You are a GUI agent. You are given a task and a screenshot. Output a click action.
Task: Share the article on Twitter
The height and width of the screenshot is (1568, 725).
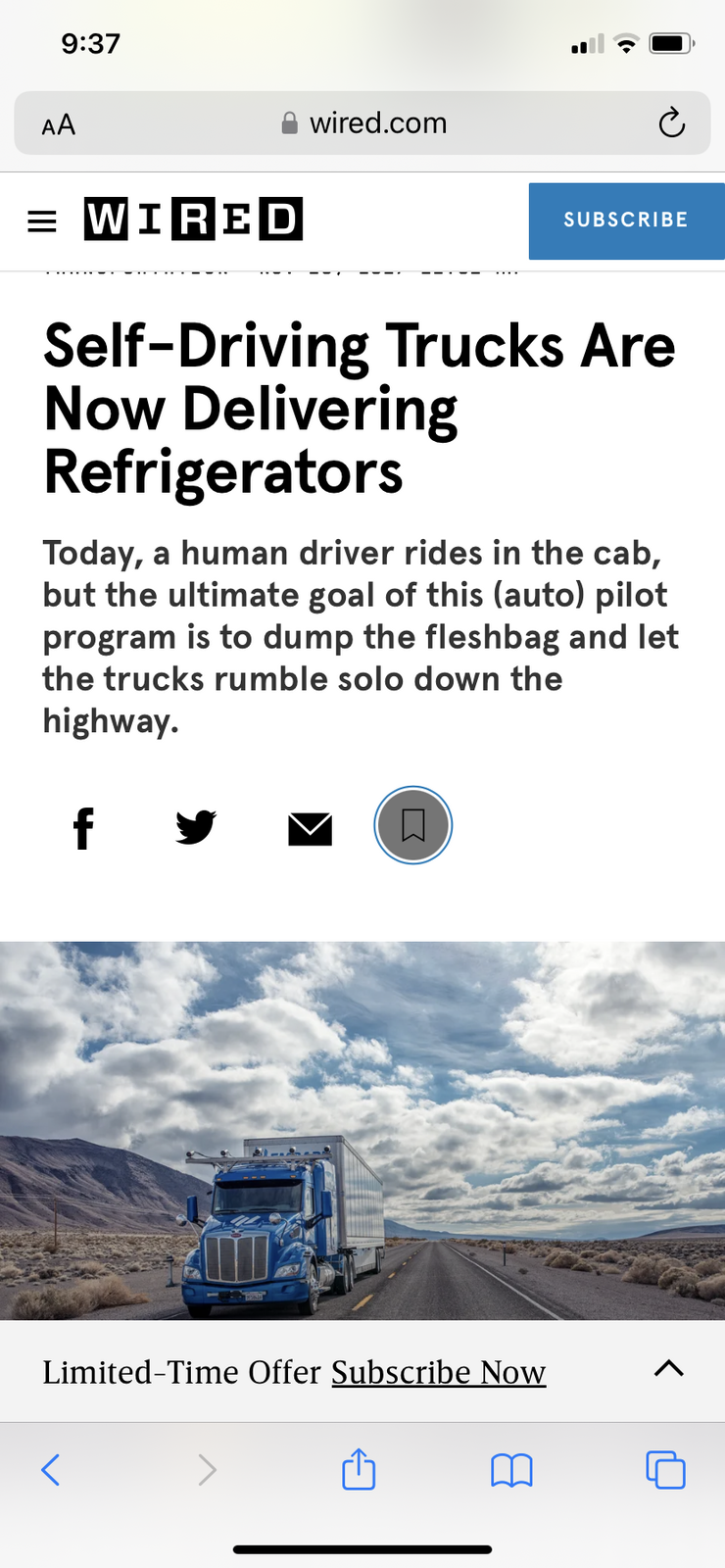(196, 827)
